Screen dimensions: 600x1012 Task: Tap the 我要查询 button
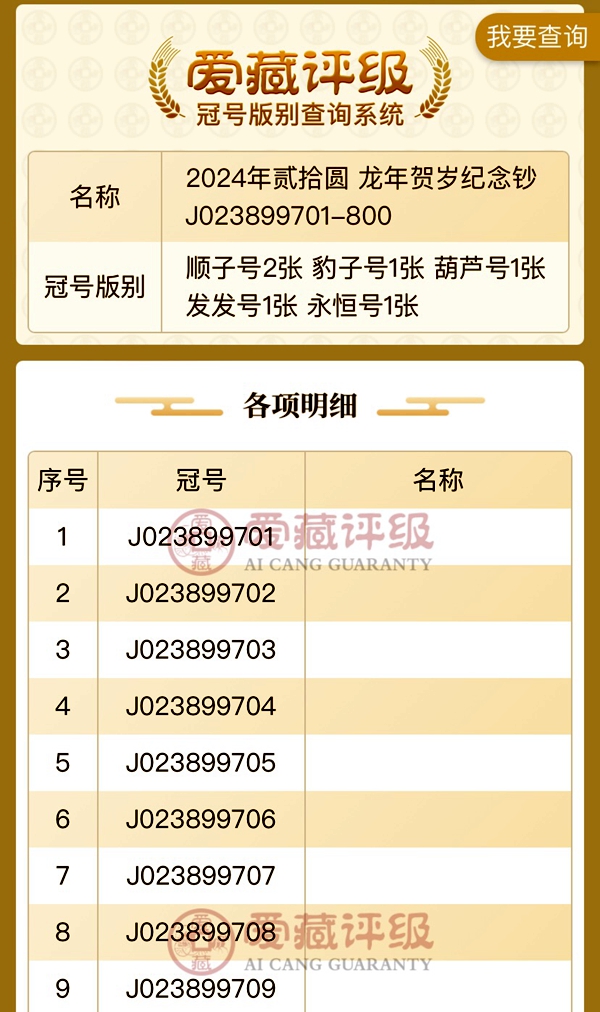537,38
